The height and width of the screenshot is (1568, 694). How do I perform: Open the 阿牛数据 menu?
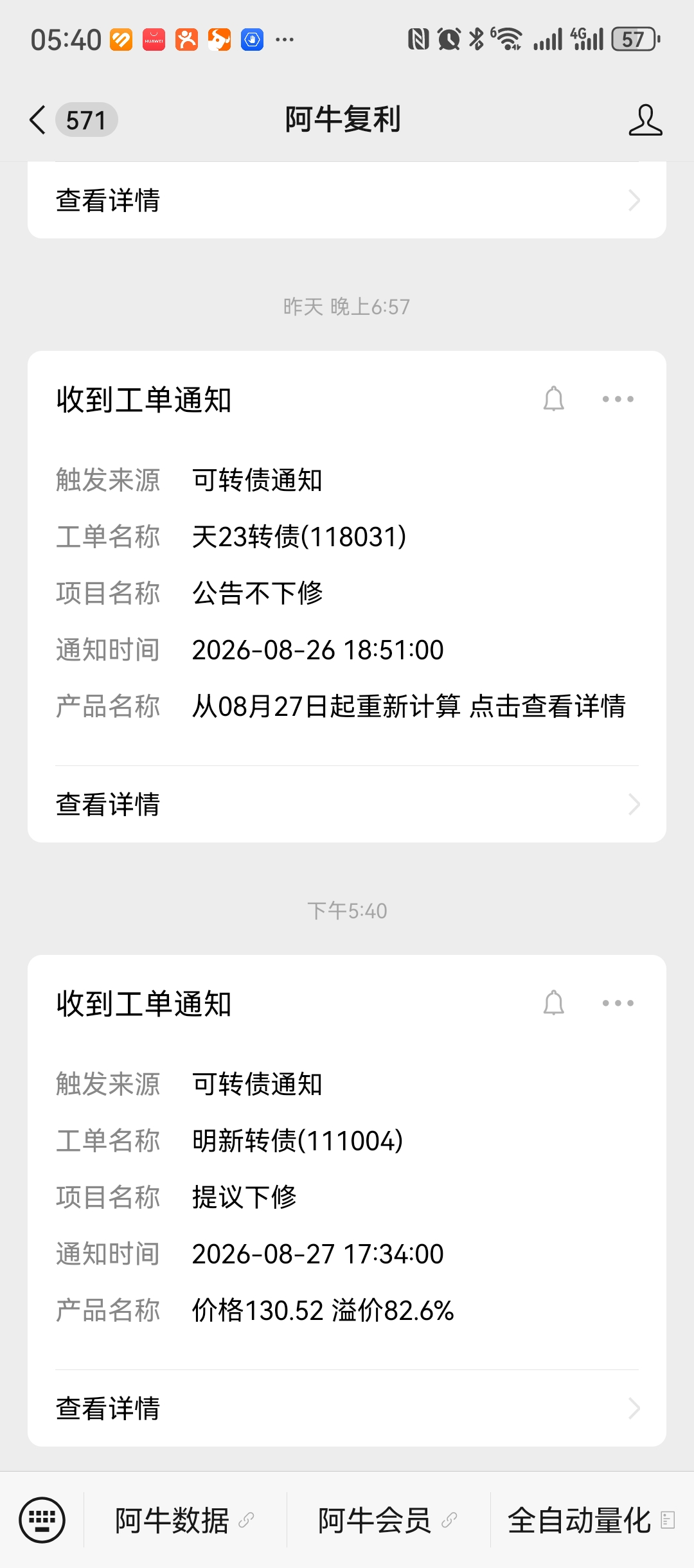click(x=185, y=1520)
